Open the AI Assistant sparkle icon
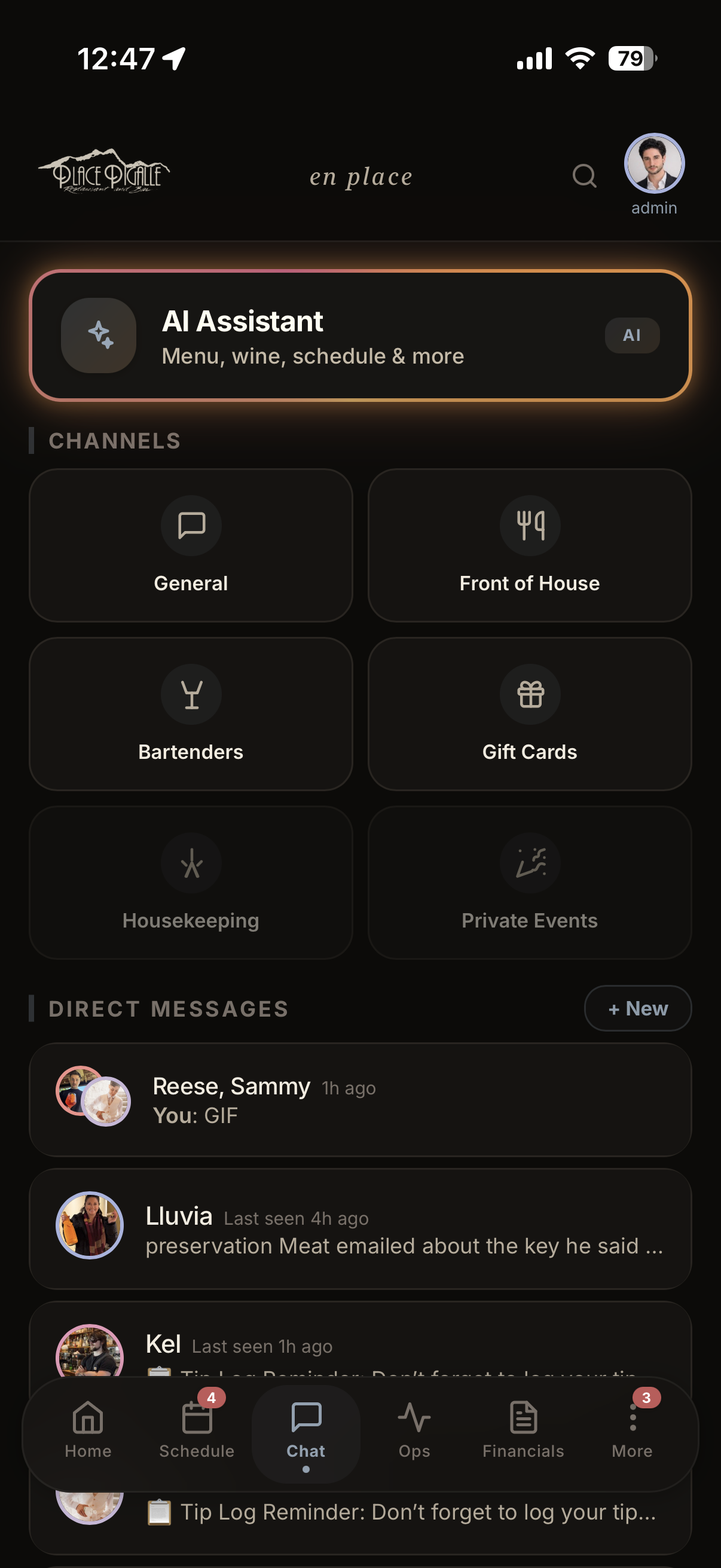 (x=99, y=335)
